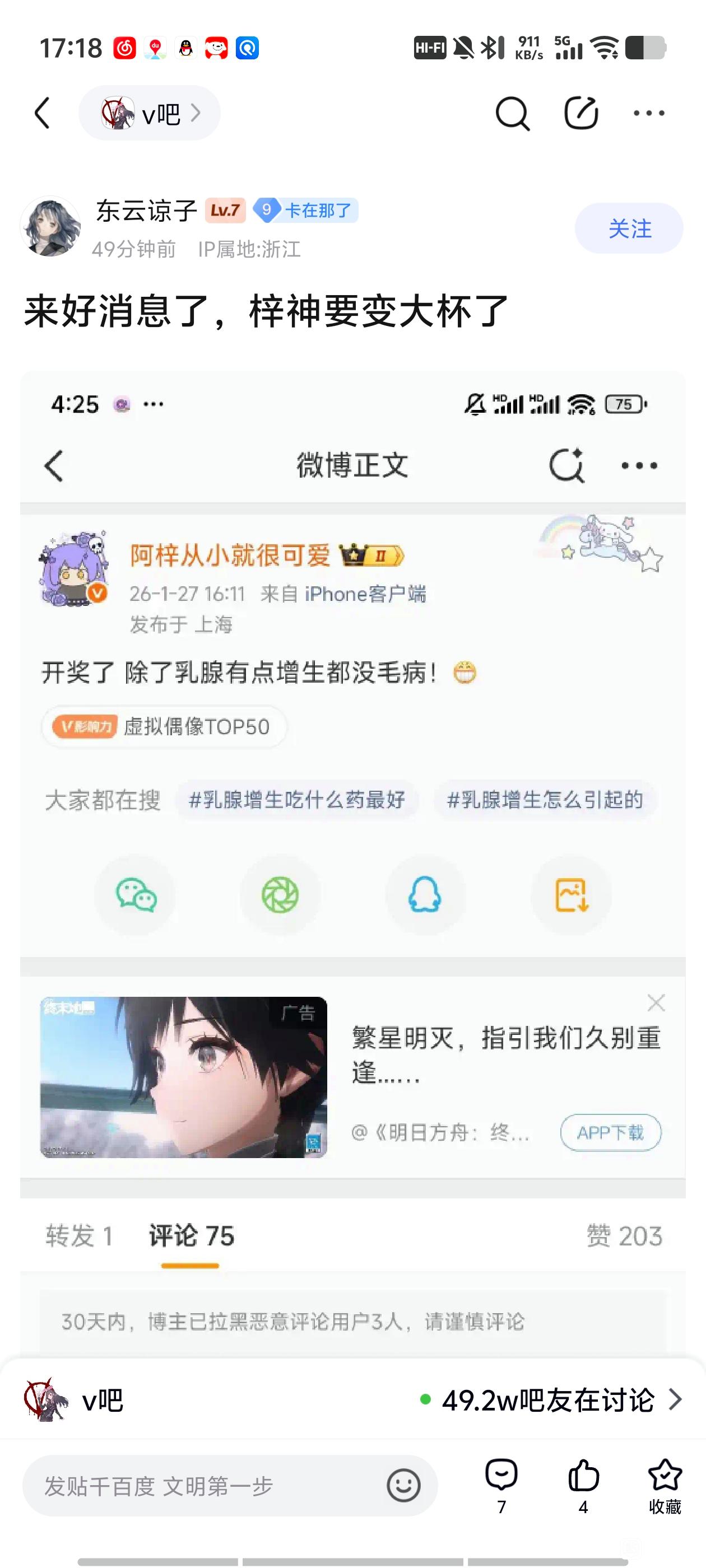This screenshot has height=1568, width=706.
Task: Follow 东云谅子 with the 关注 button
Action: [629, 228]
